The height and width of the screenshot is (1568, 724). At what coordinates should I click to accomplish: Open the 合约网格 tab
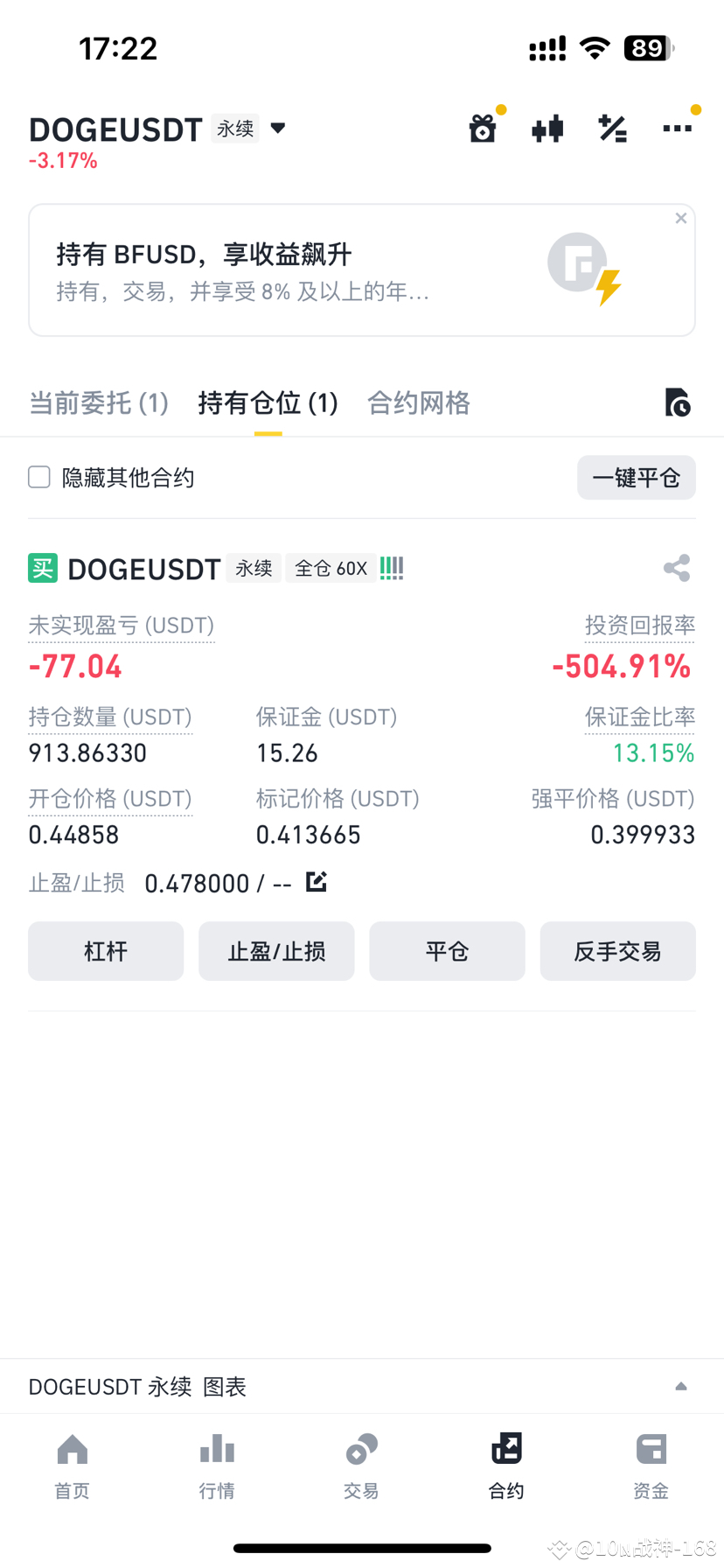418,402
